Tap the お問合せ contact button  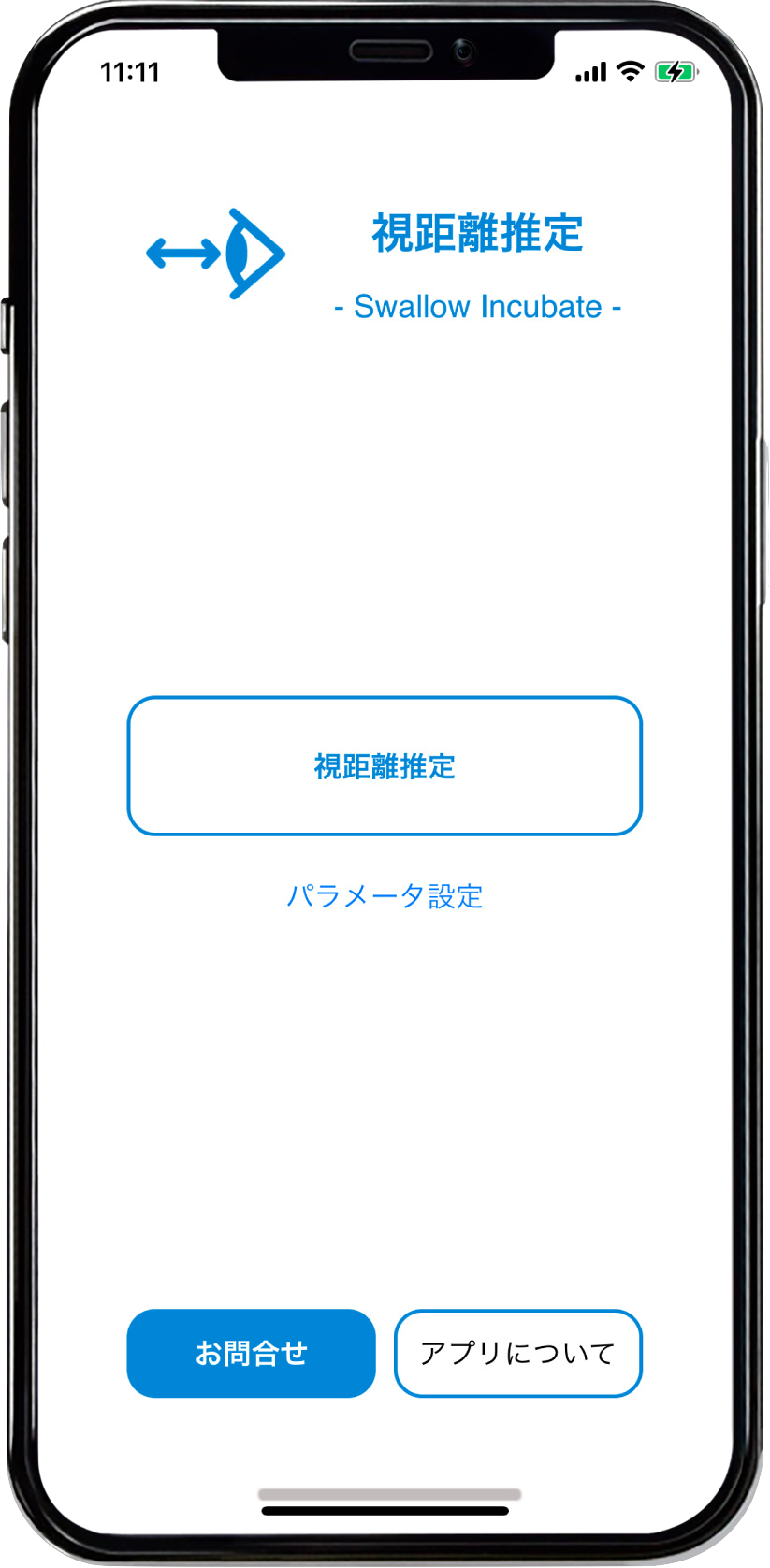point(251,1353)
